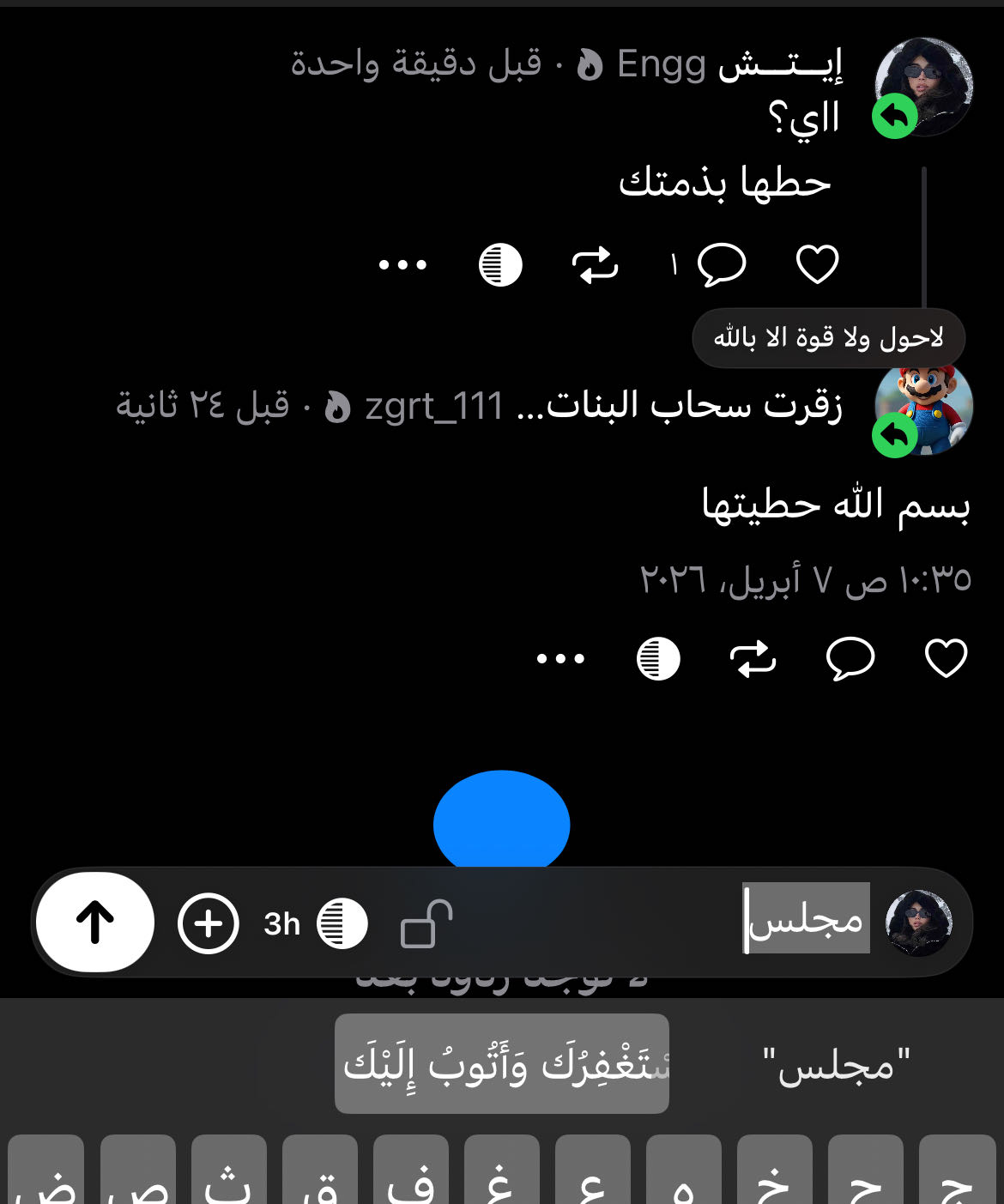Open the more options menu on Engg's reply
This screenshot has width=1004, height=1204.
tap(402, 265)
